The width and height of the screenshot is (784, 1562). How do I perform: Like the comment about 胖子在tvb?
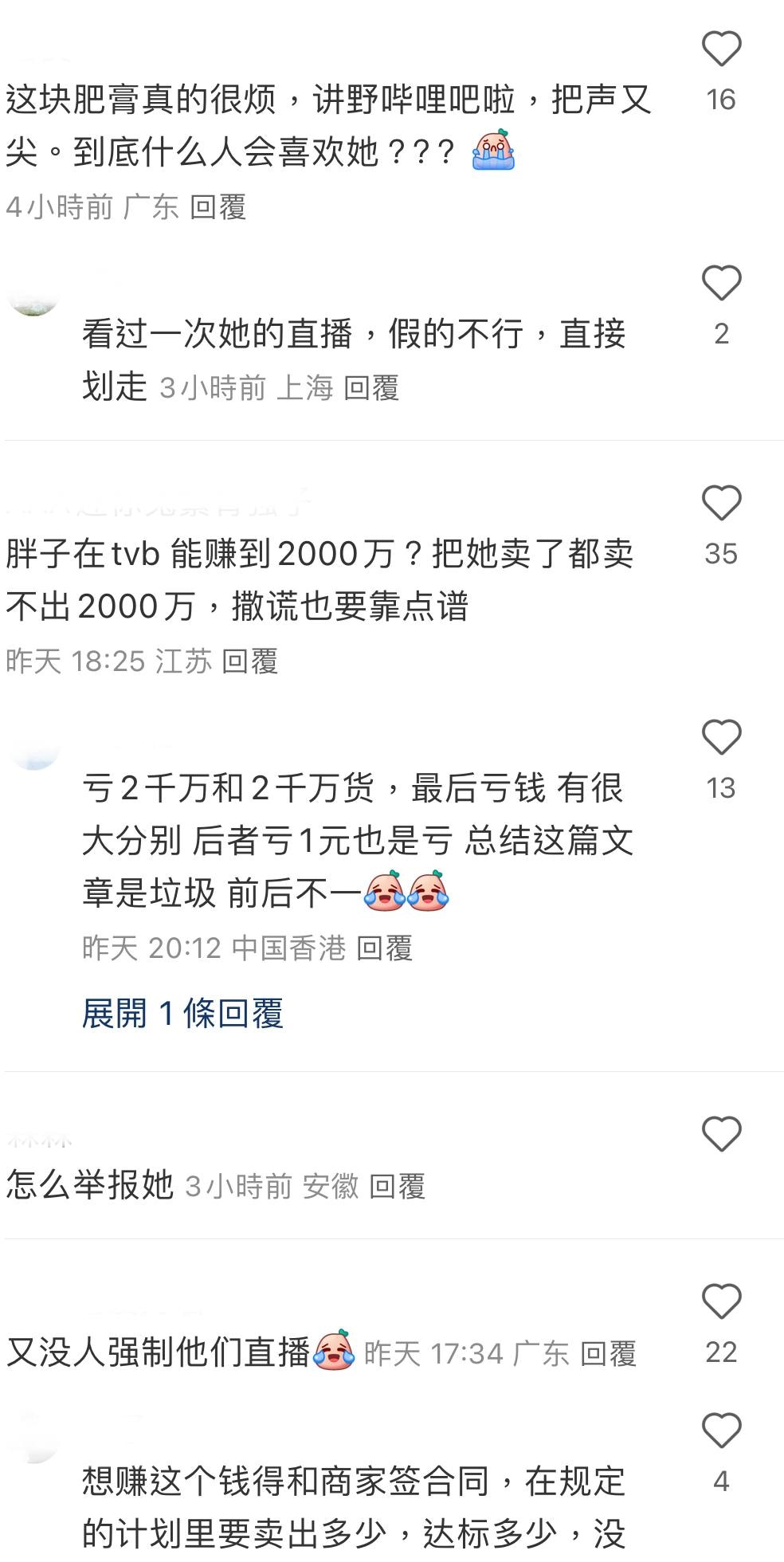tap(721, 504)
